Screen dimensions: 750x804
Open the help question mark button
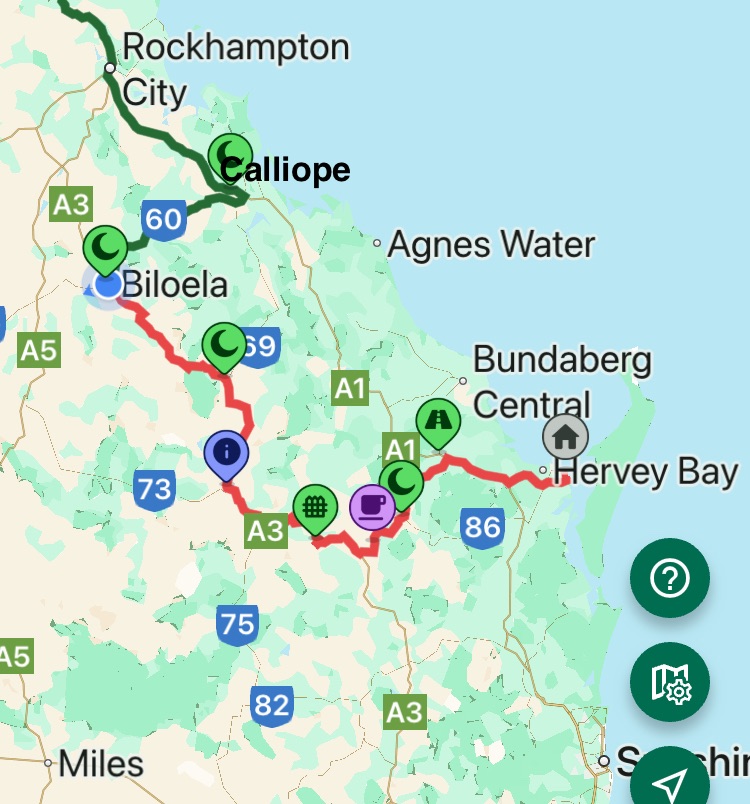coord(669,577)
